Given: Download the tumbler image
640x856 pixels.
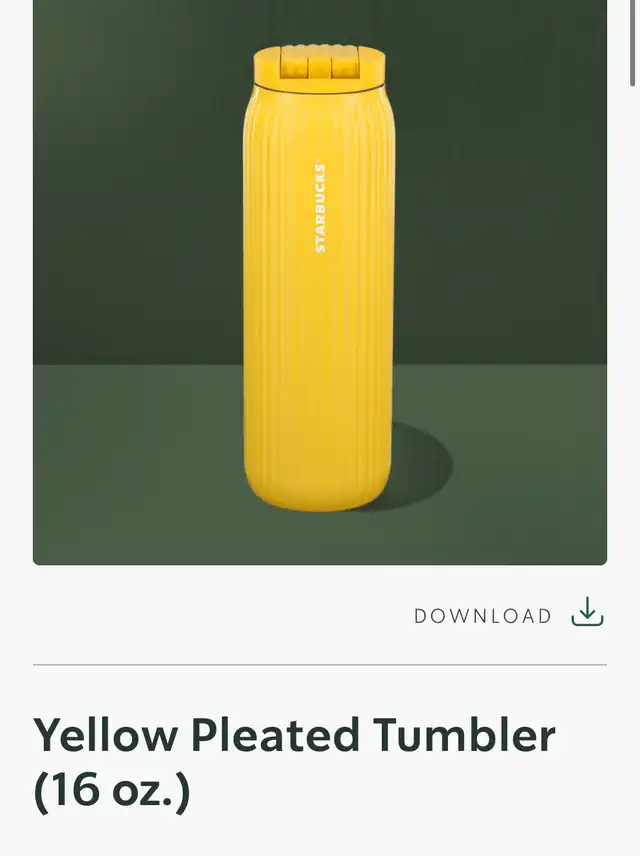Looking at the screenshot, I should tap(509, 614).
